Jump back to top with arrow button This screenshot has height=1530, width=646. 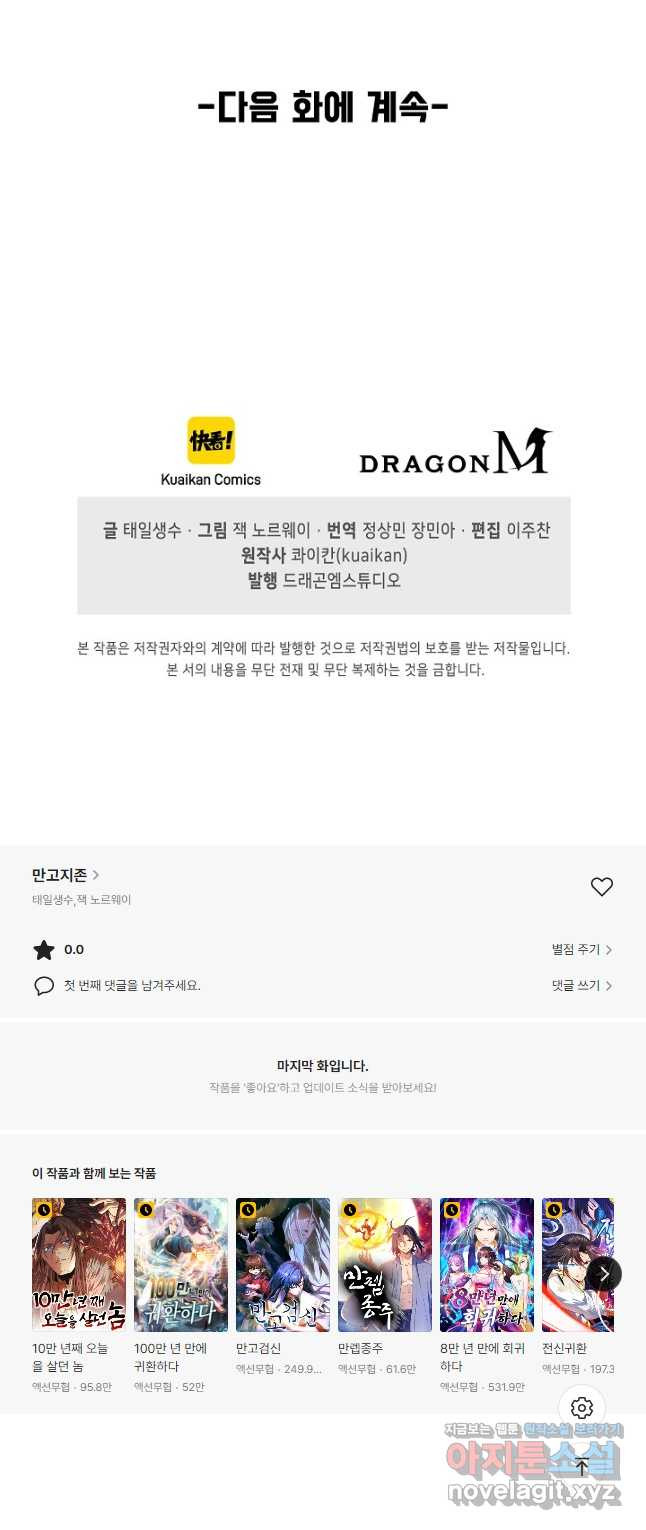coord(582,1467)
